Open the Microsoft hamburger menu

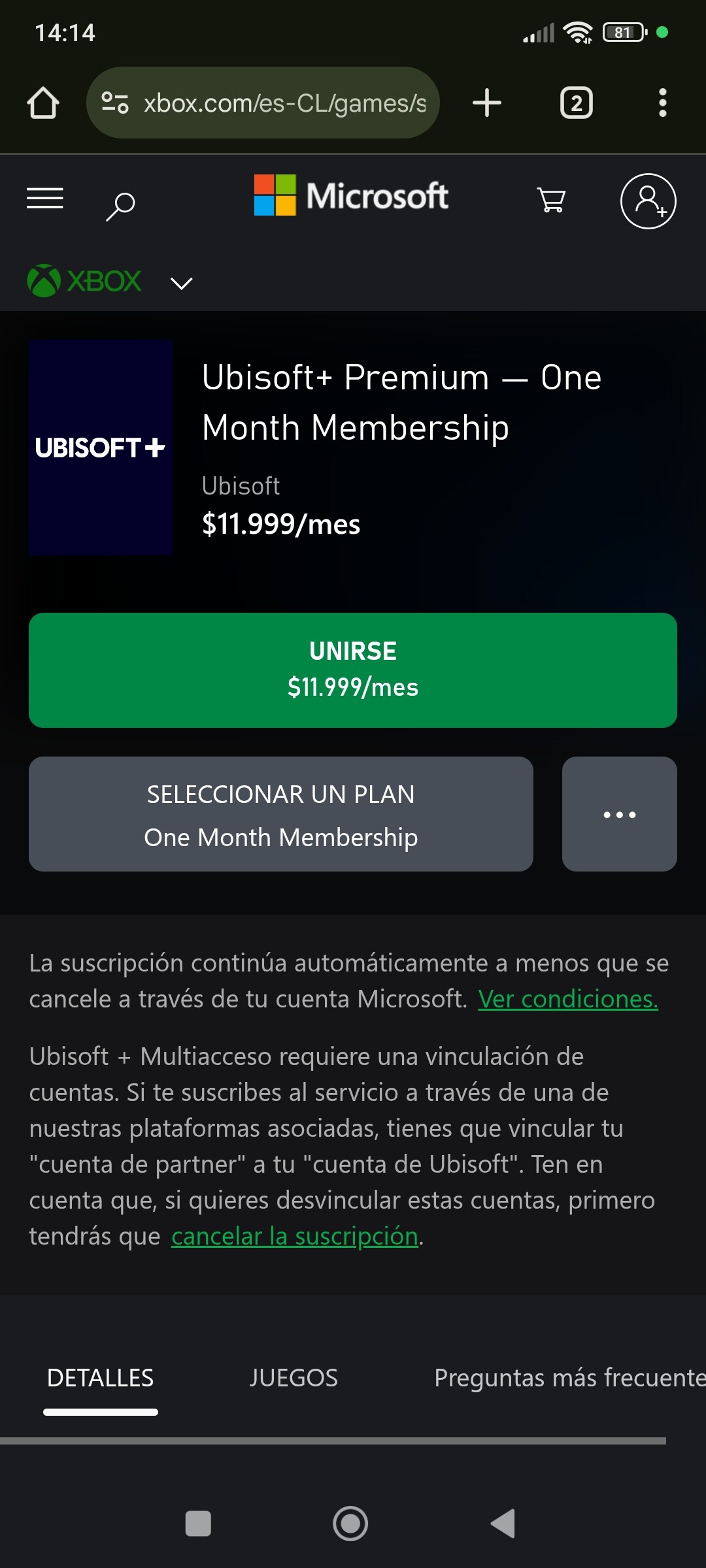pyautogui.click(x=45, y=198)
